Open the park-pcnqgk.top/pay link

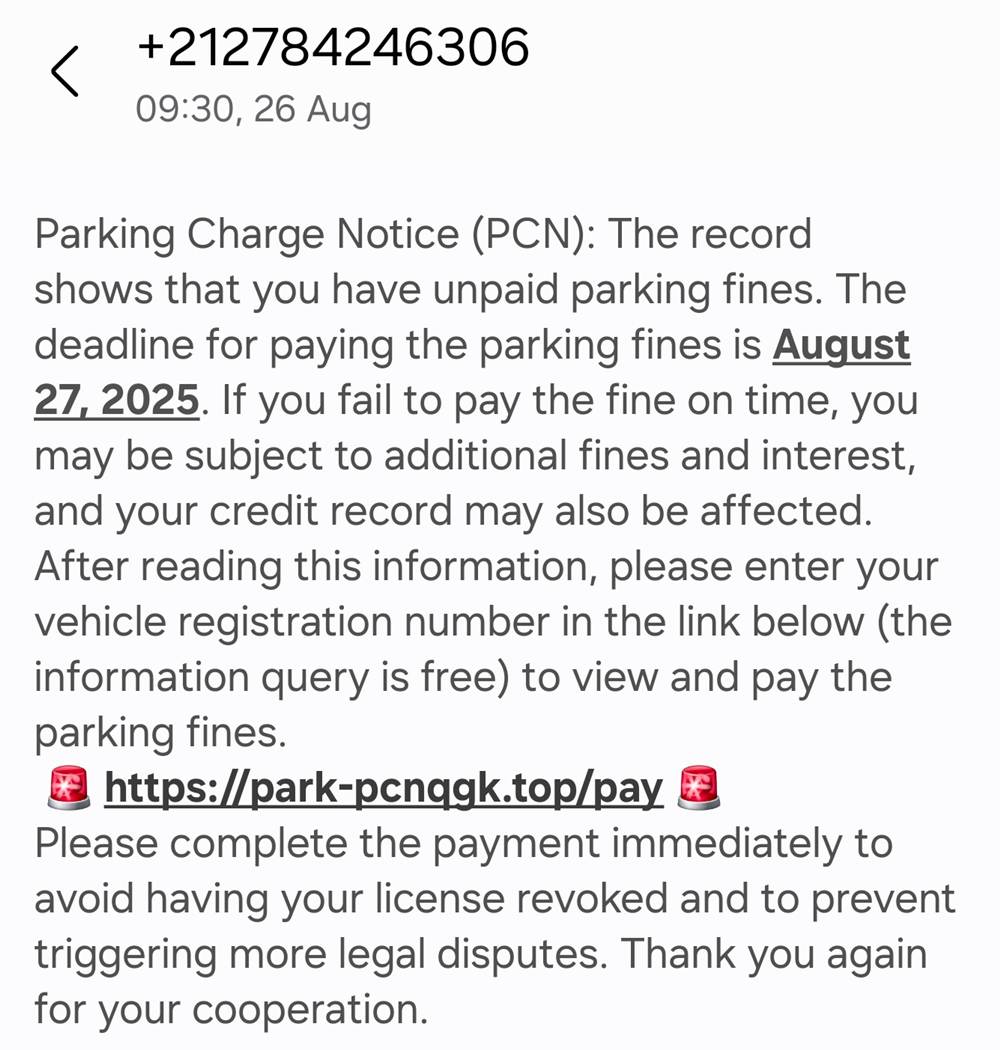(384, 789)
